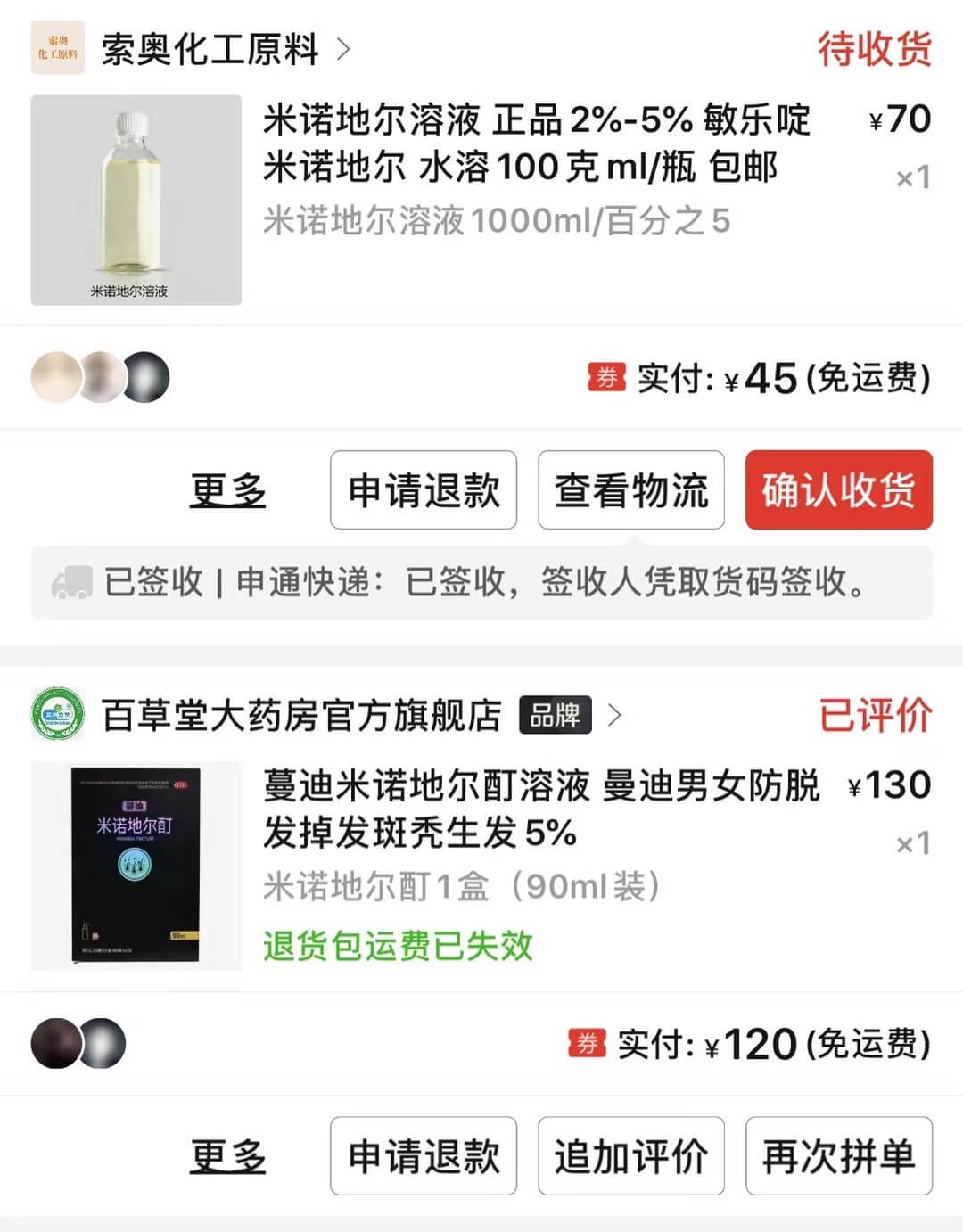View logistics with 查看物流
Image resolution: width=963 pixels, height=1232 pixels.
[631, 490]
